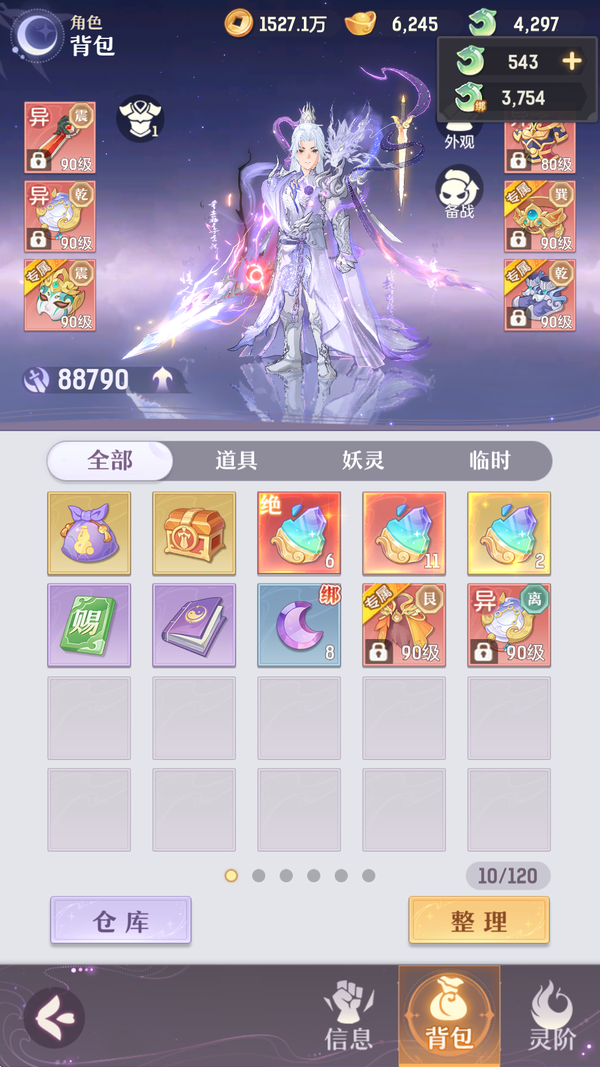Tap 整理 to sort the bag

coord(479,921)
